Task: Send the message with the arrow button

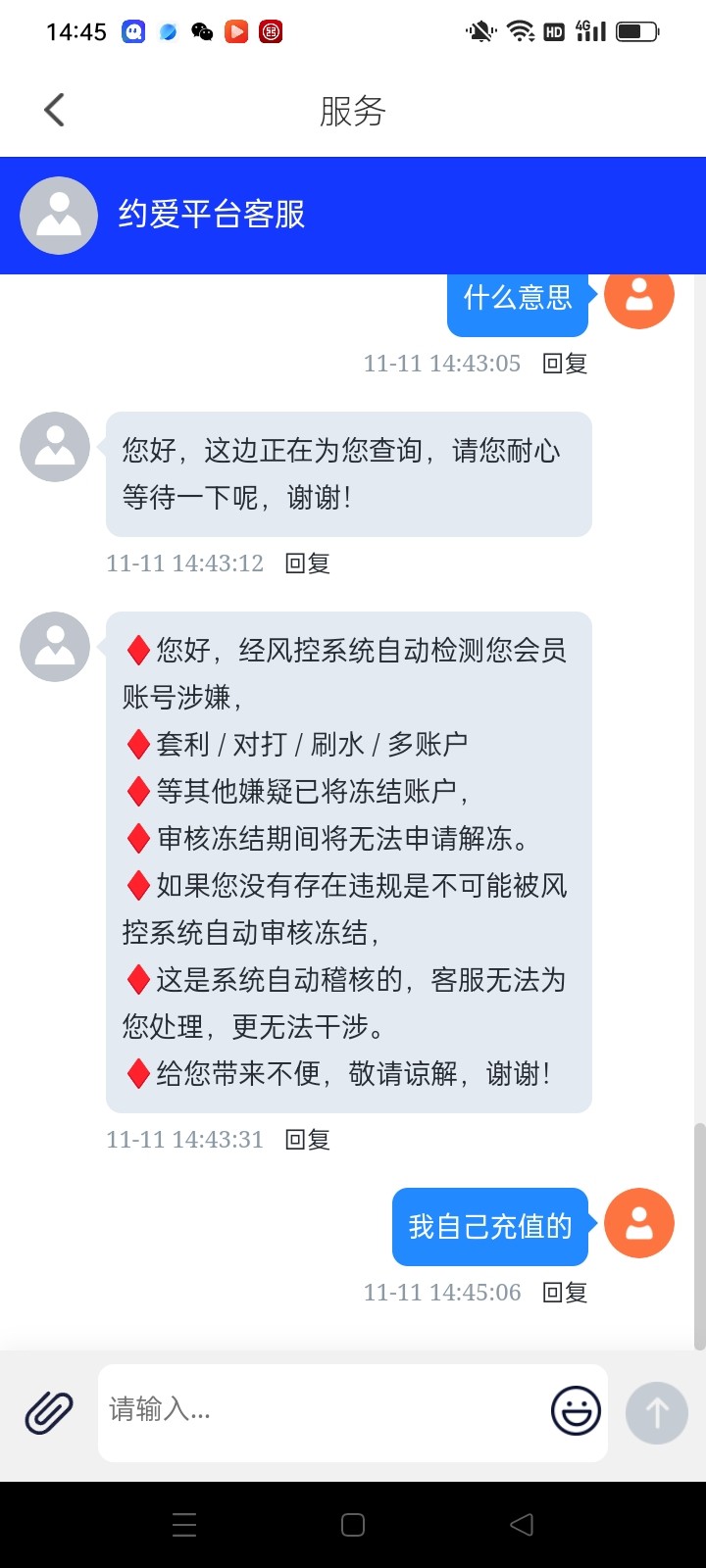Action: pyautogui.click(x=656, y=1412)
